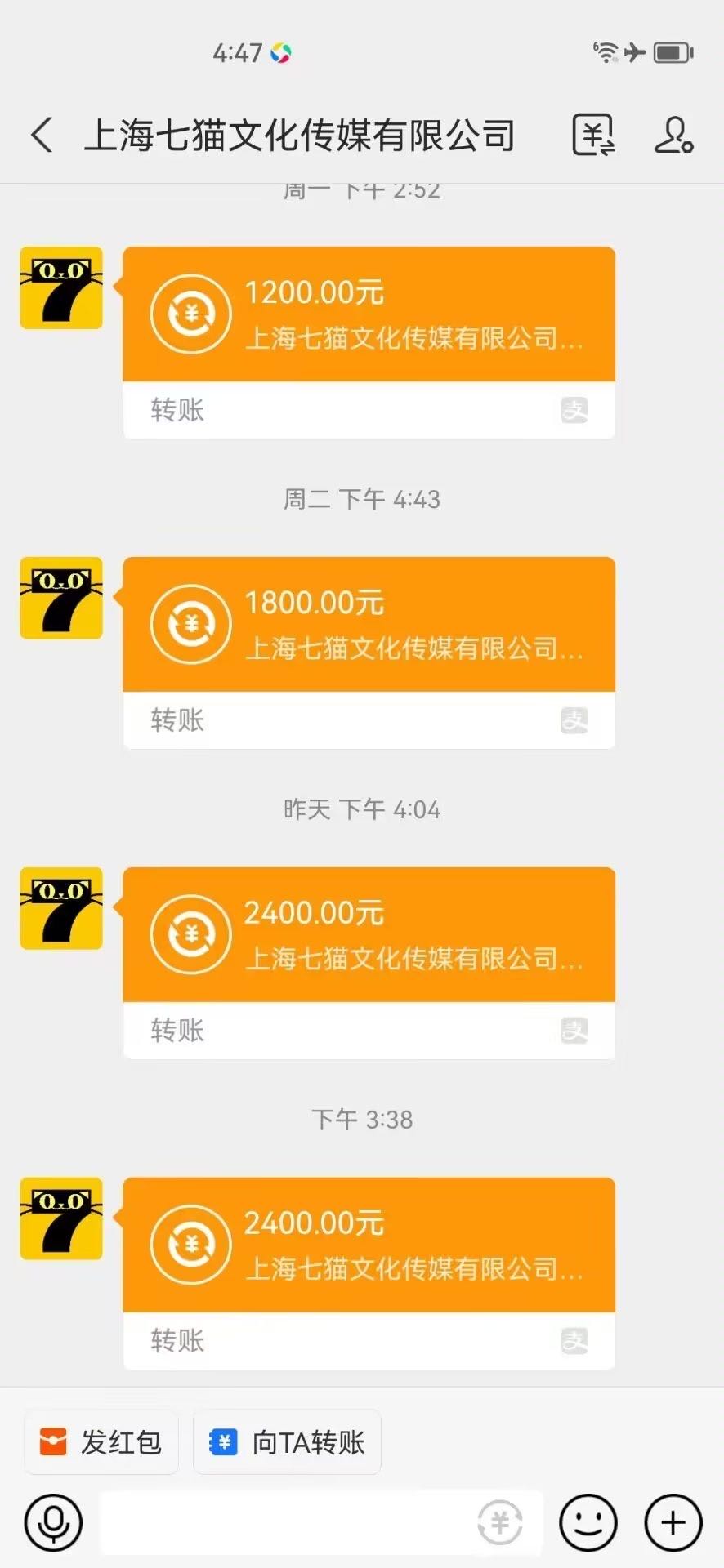
Task: Open the plus menu for more attachments
Action: coord(673,1523)
